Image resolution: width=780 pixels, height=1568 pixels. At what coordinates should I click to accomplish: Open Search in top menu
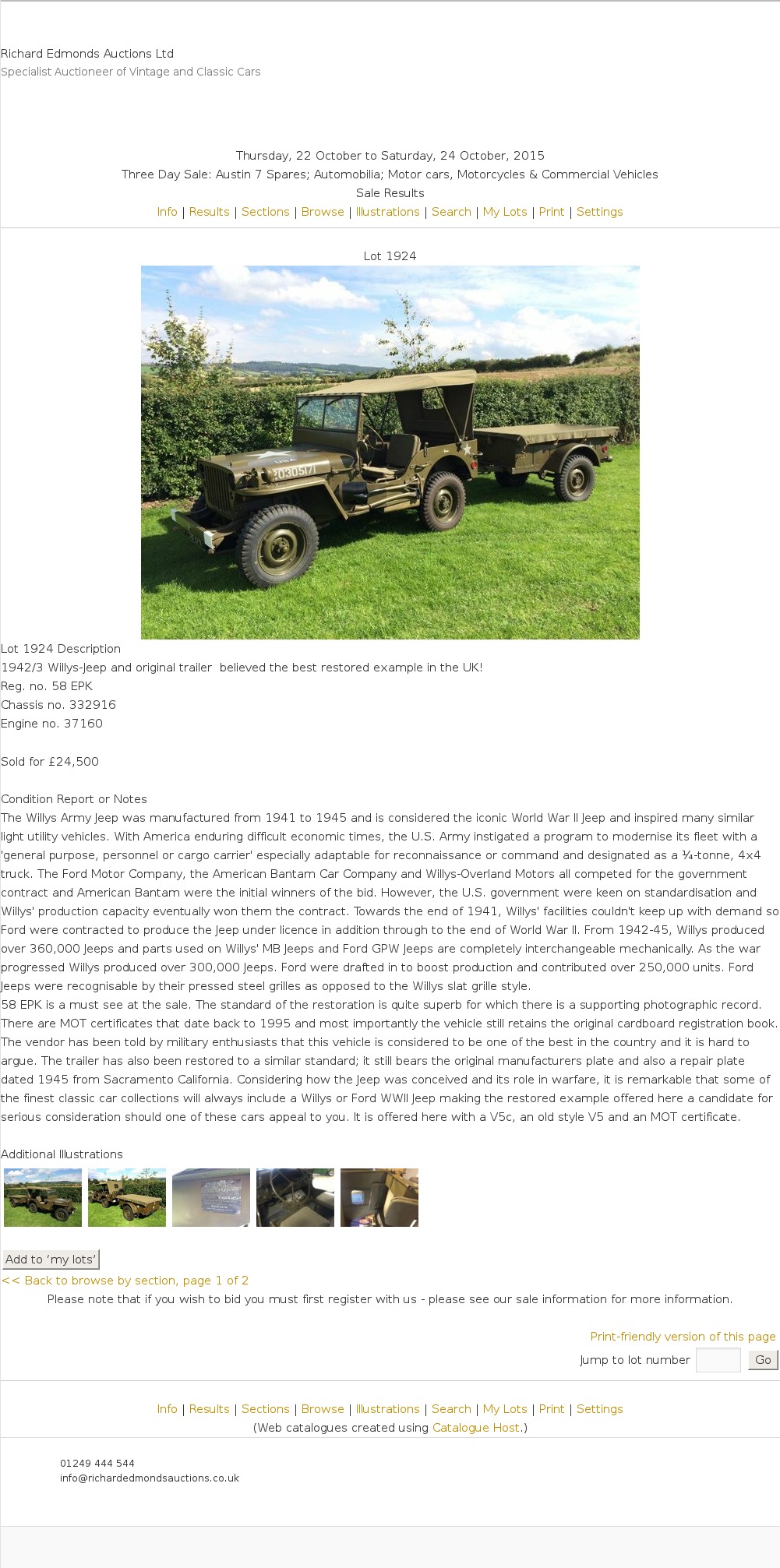451,212
